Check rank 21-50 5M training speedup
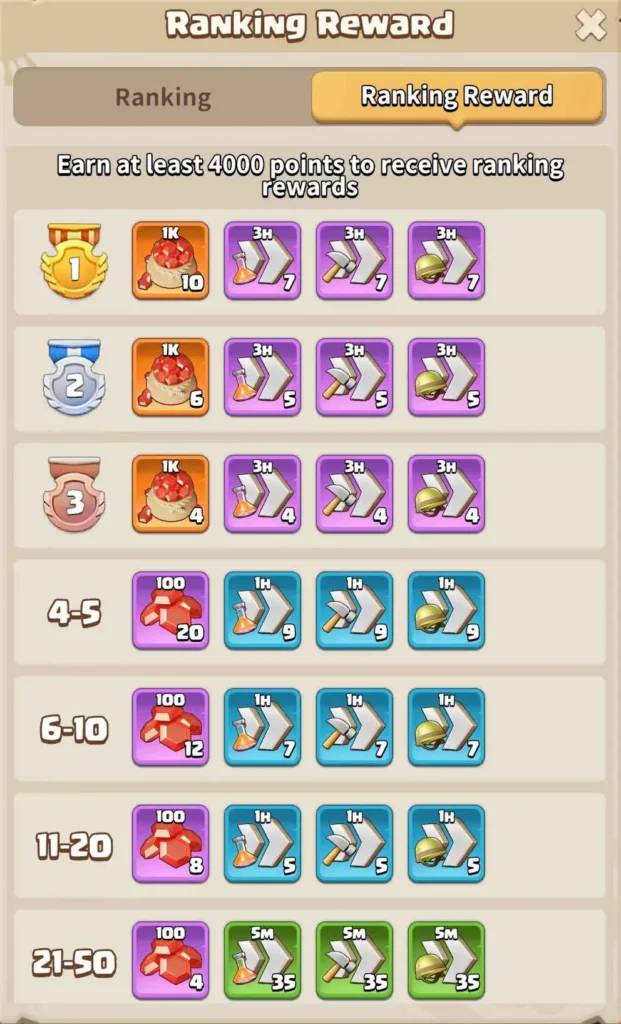 click(x=446, y=961)
